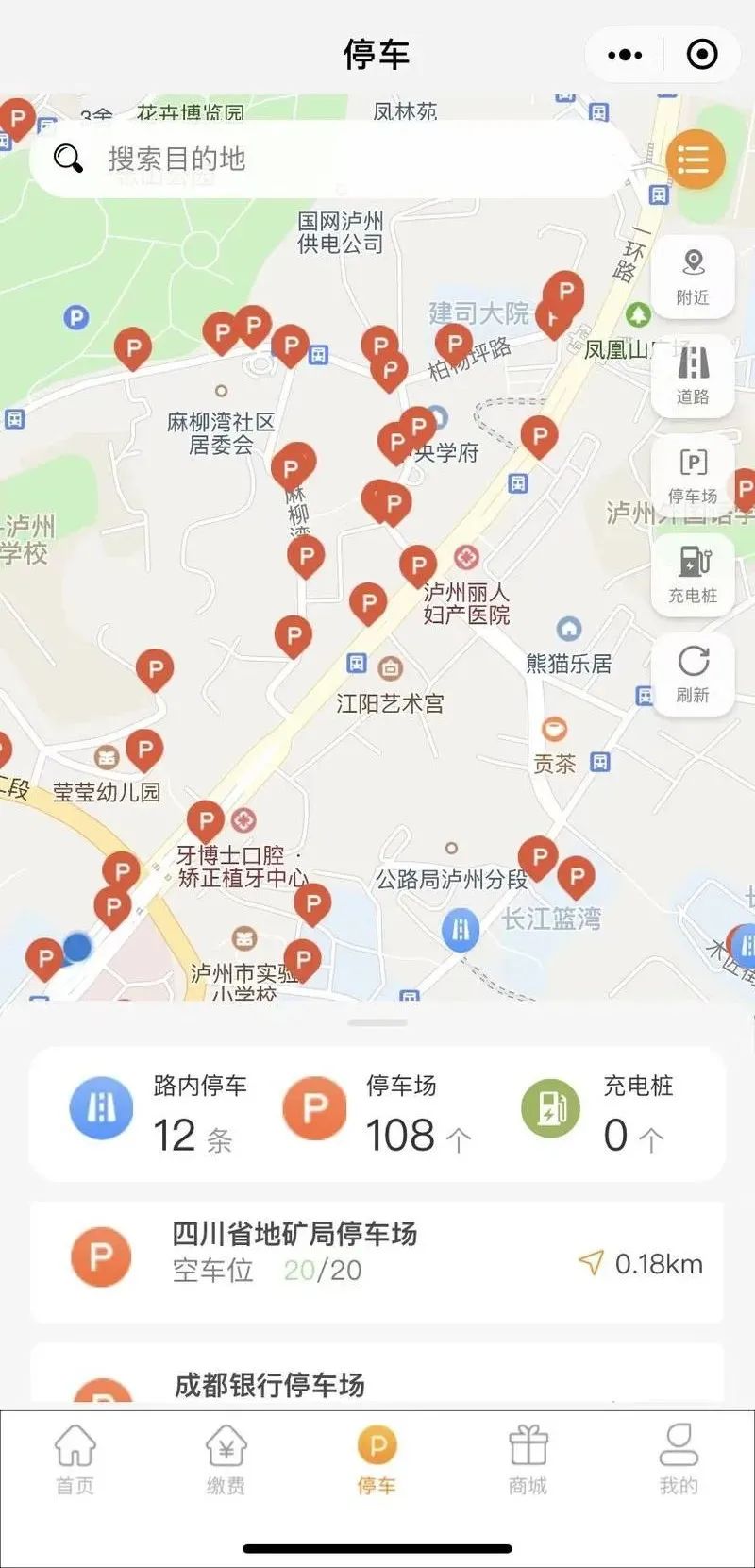Show 道路 parking on the map
The image size is (755, 1568).
(693, 374)
